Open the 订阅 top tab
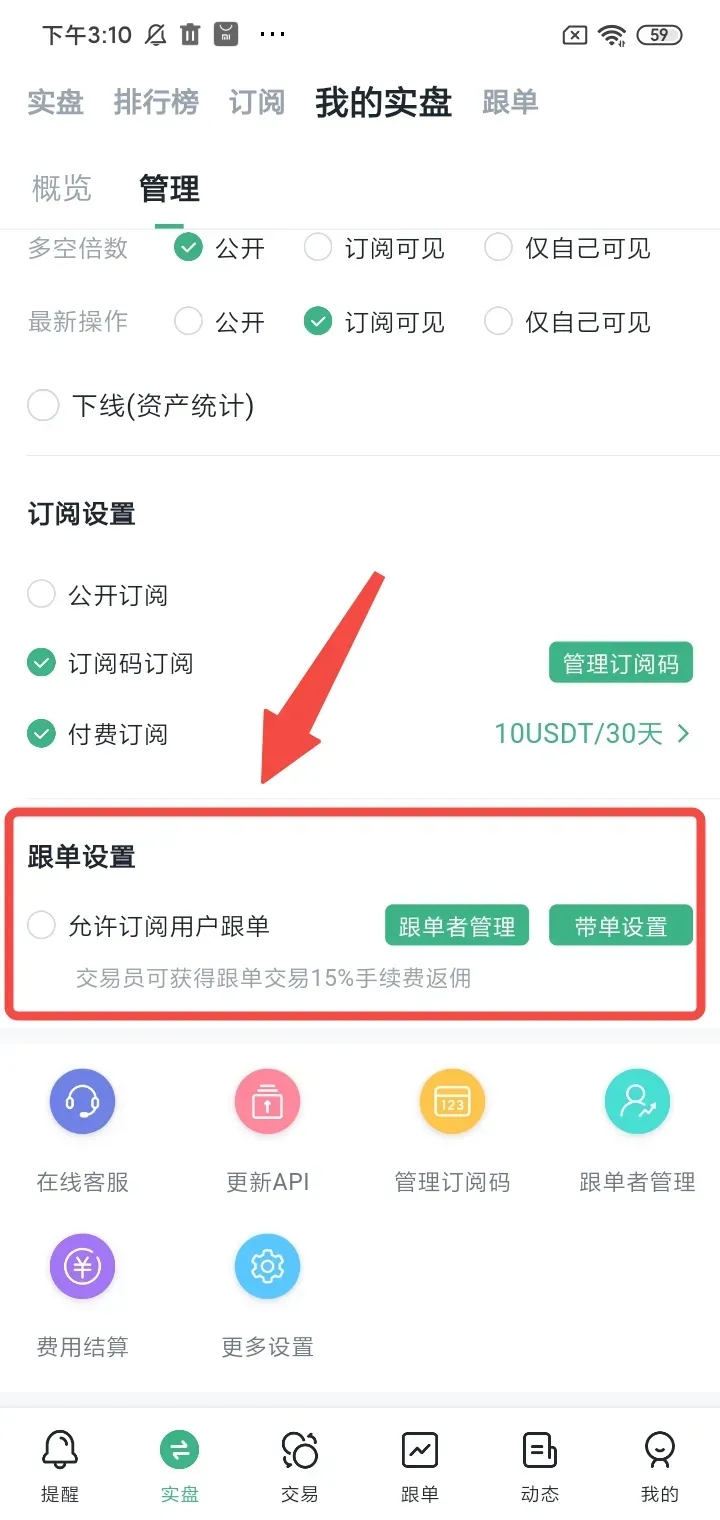Viewport: 720px width, 1520px height. (257, 102)
